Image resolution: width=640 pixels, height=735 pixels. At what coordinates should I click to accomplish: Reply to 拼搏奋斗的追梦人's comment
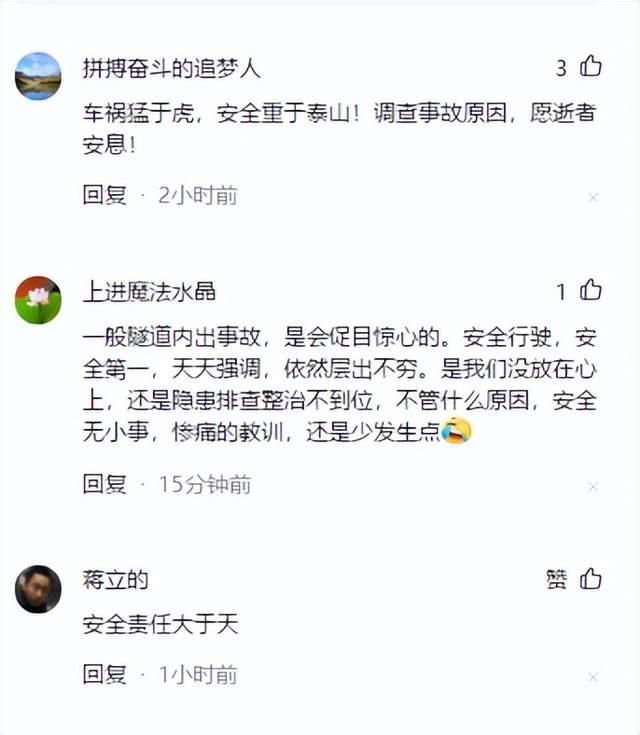(104, 196)
